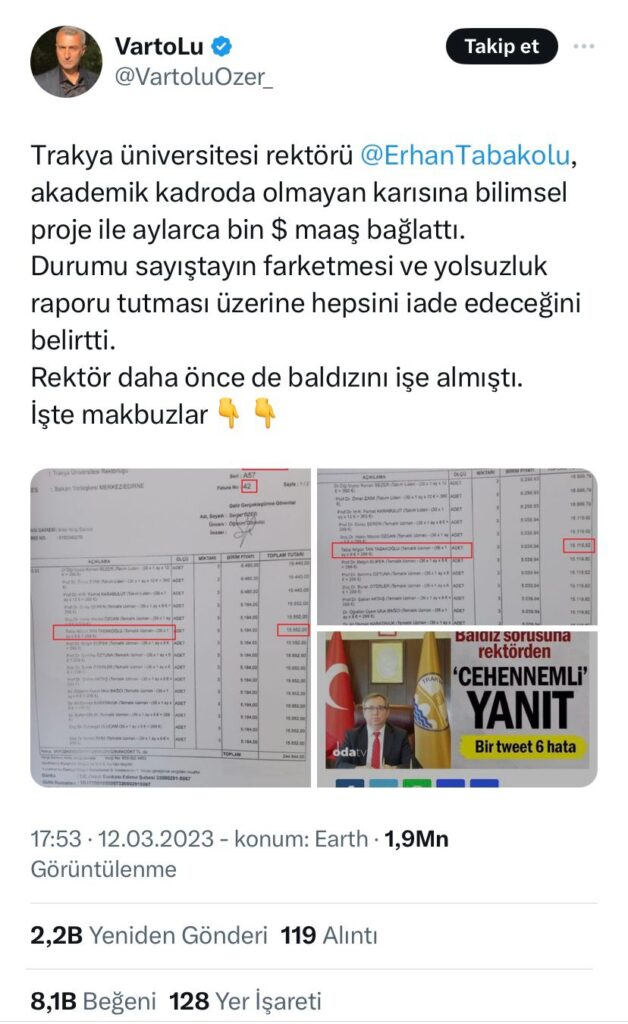The image size is (628, 1024).
Task: View the 8,1B Beğeni likes list
Action: click(x=94, y=1001)
